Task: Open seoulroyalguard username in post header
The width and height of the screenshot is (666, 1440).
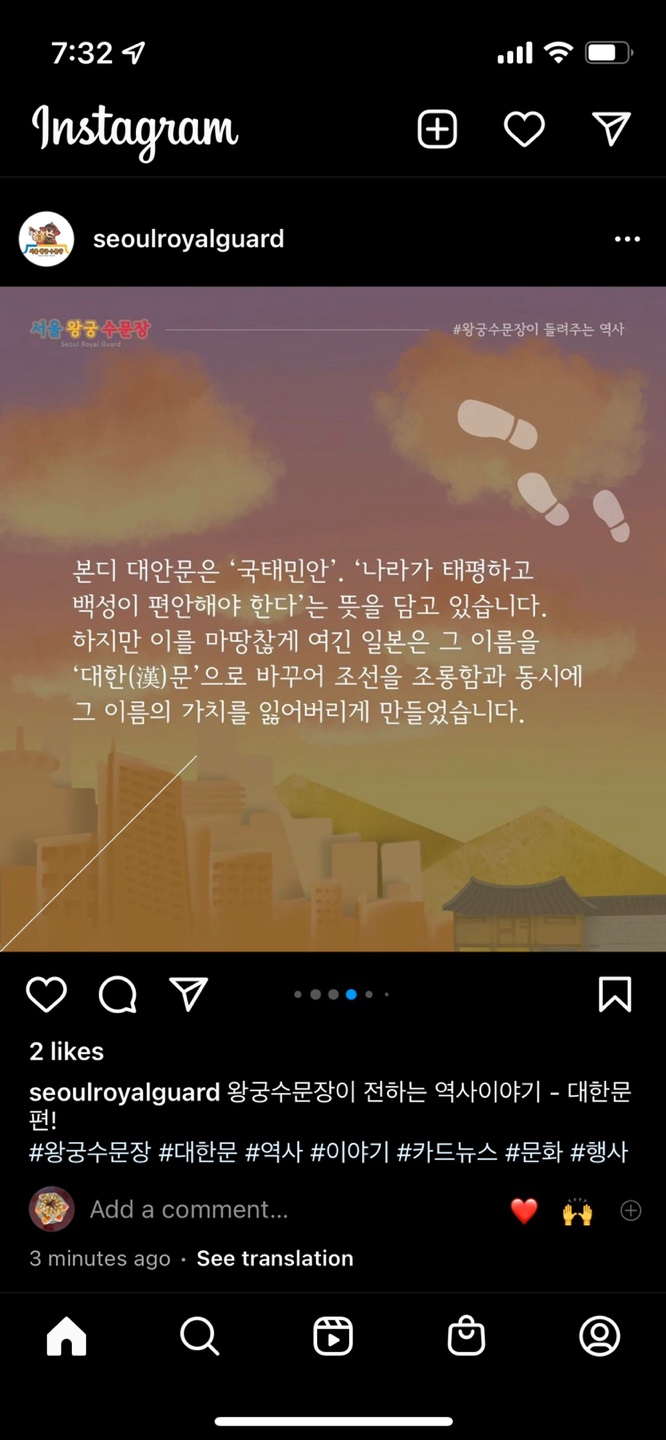Action: [188, 239]
